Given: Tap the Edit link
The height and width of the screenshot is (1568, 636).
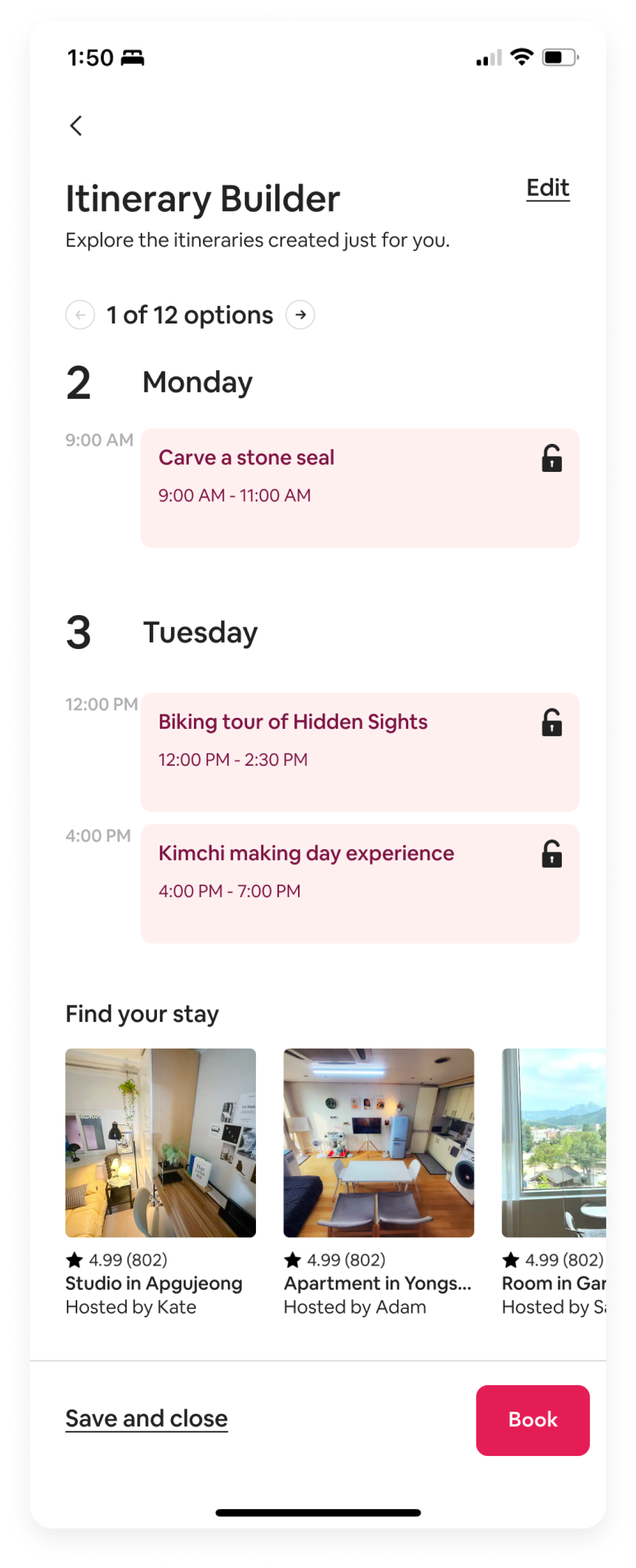Looking at the screenshot, I should point(547,188).
